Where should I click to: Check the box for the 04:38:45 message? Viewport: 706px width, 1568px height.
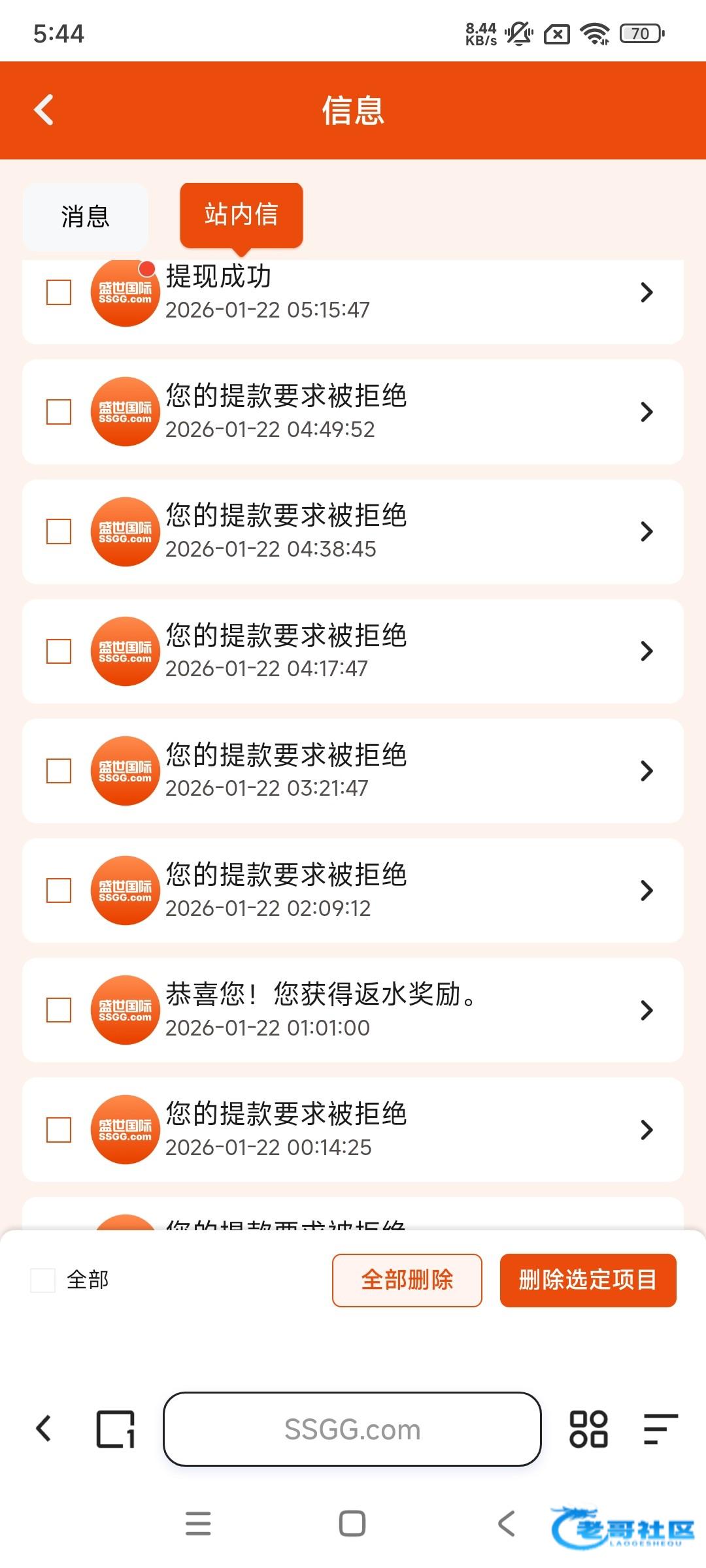tap(59, 531)
